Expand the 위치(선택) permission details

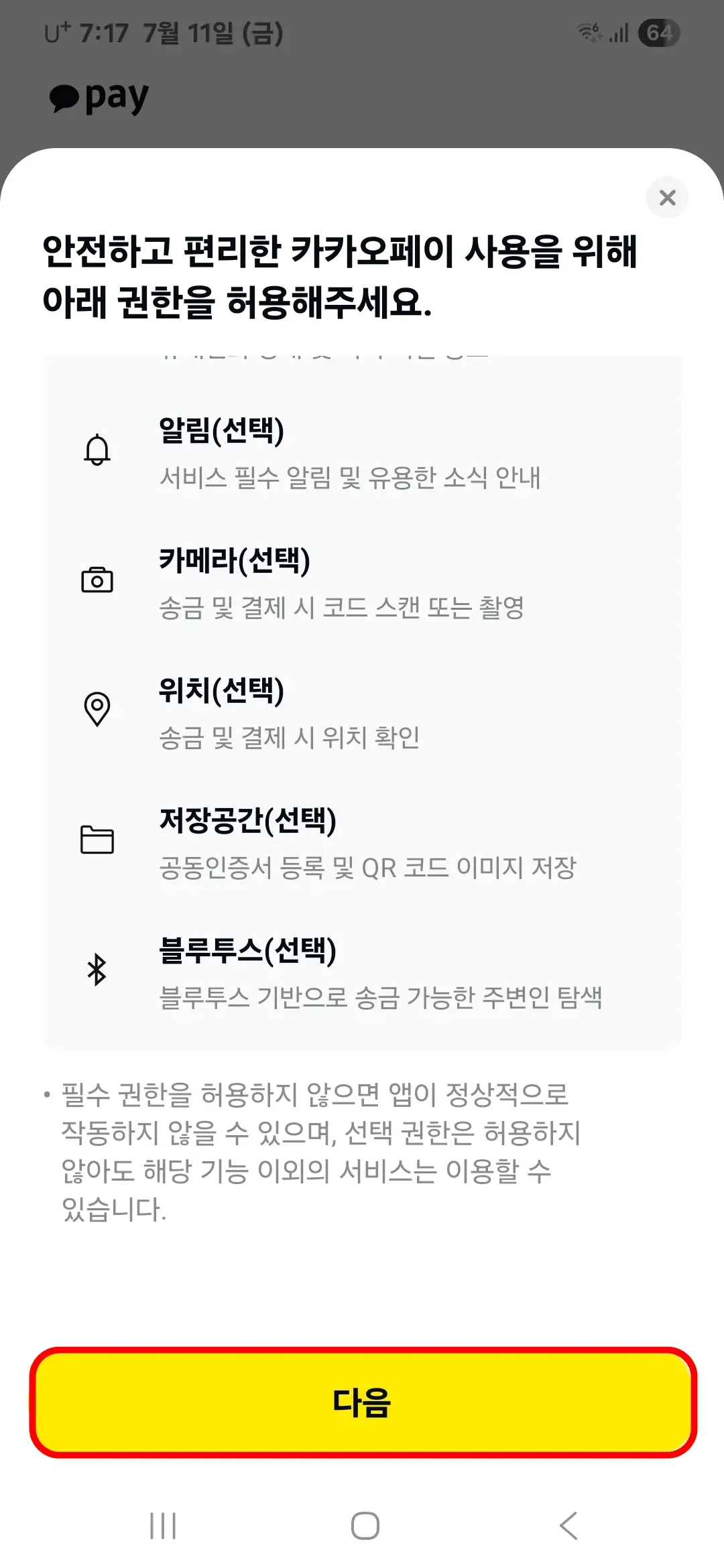click(x=362, y=712)
